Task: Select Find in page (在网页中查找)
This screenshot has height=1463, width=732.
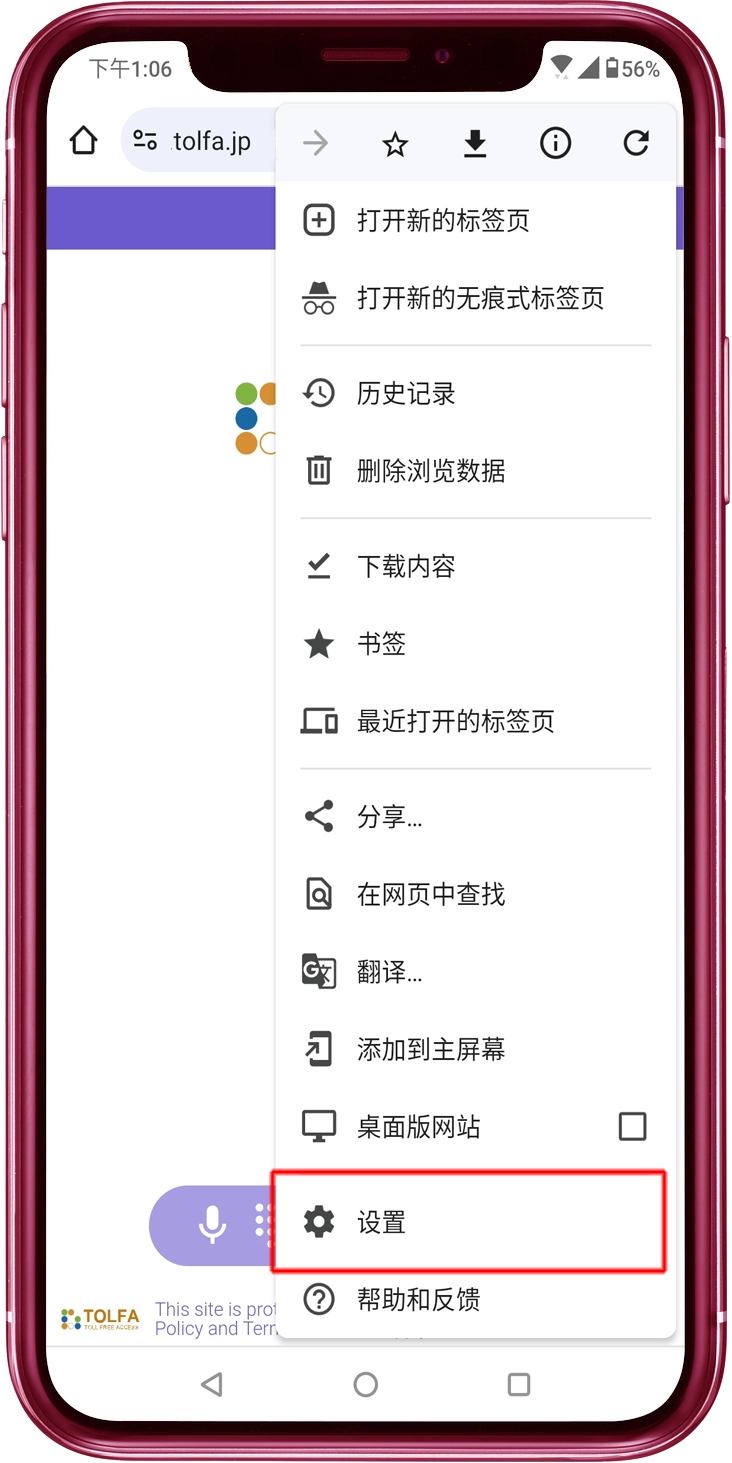Action: click(431, 894)
